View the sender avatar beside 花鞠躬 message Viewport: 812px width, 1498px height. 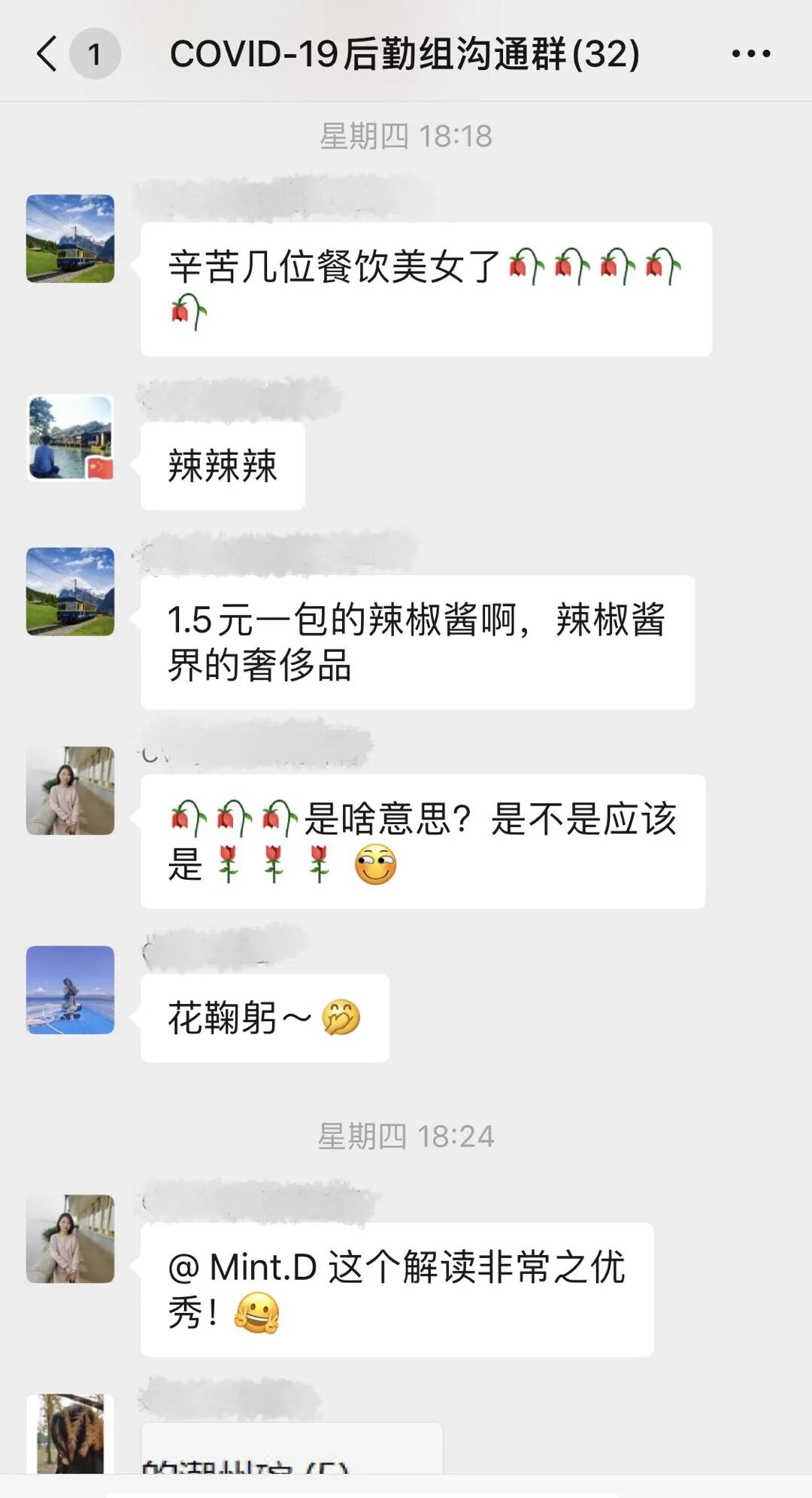pyautogui.click(x=70, y=989)
